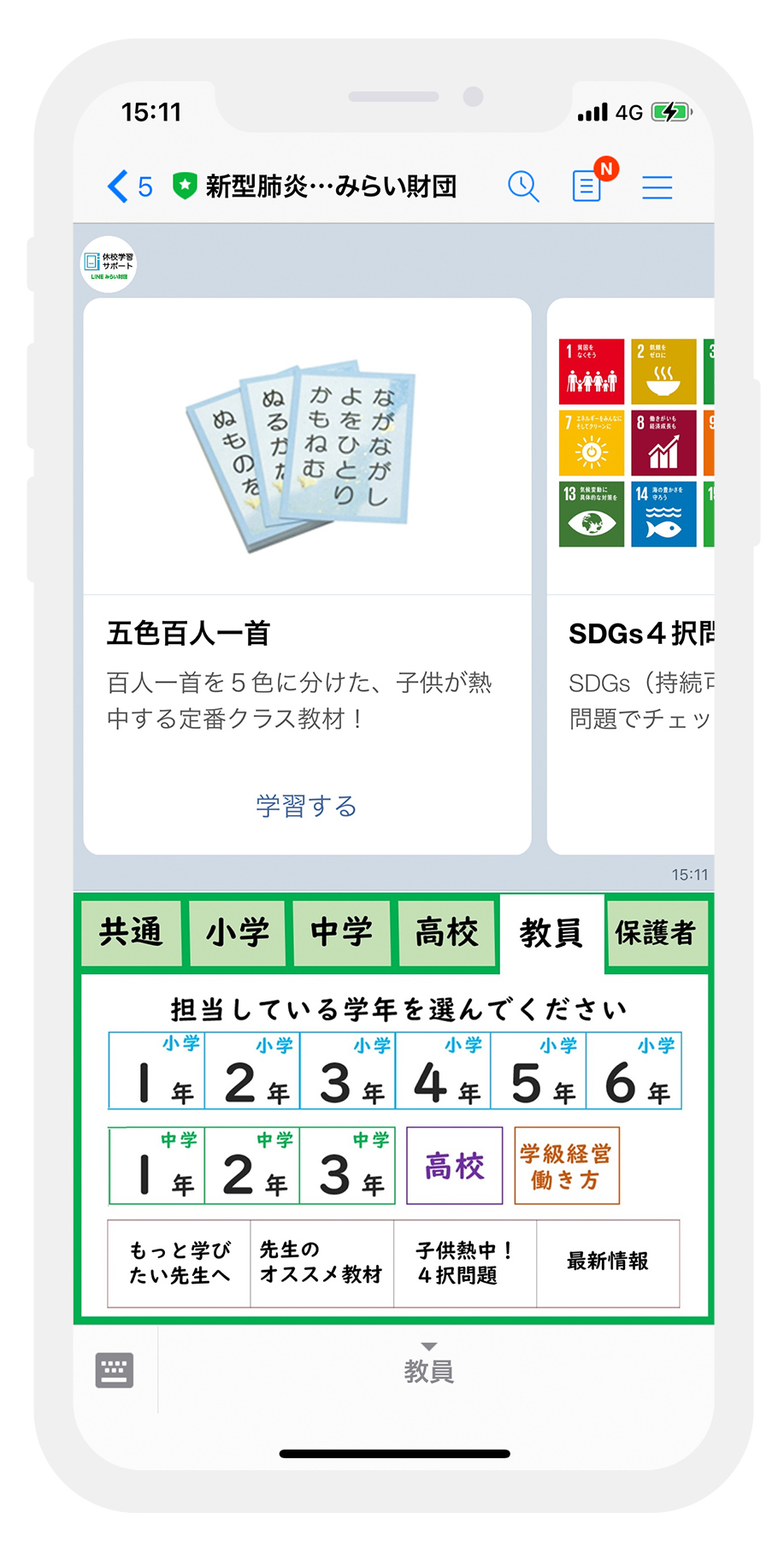Switch to the 小学 tab
784x1548 pixels.
(238, 932)
